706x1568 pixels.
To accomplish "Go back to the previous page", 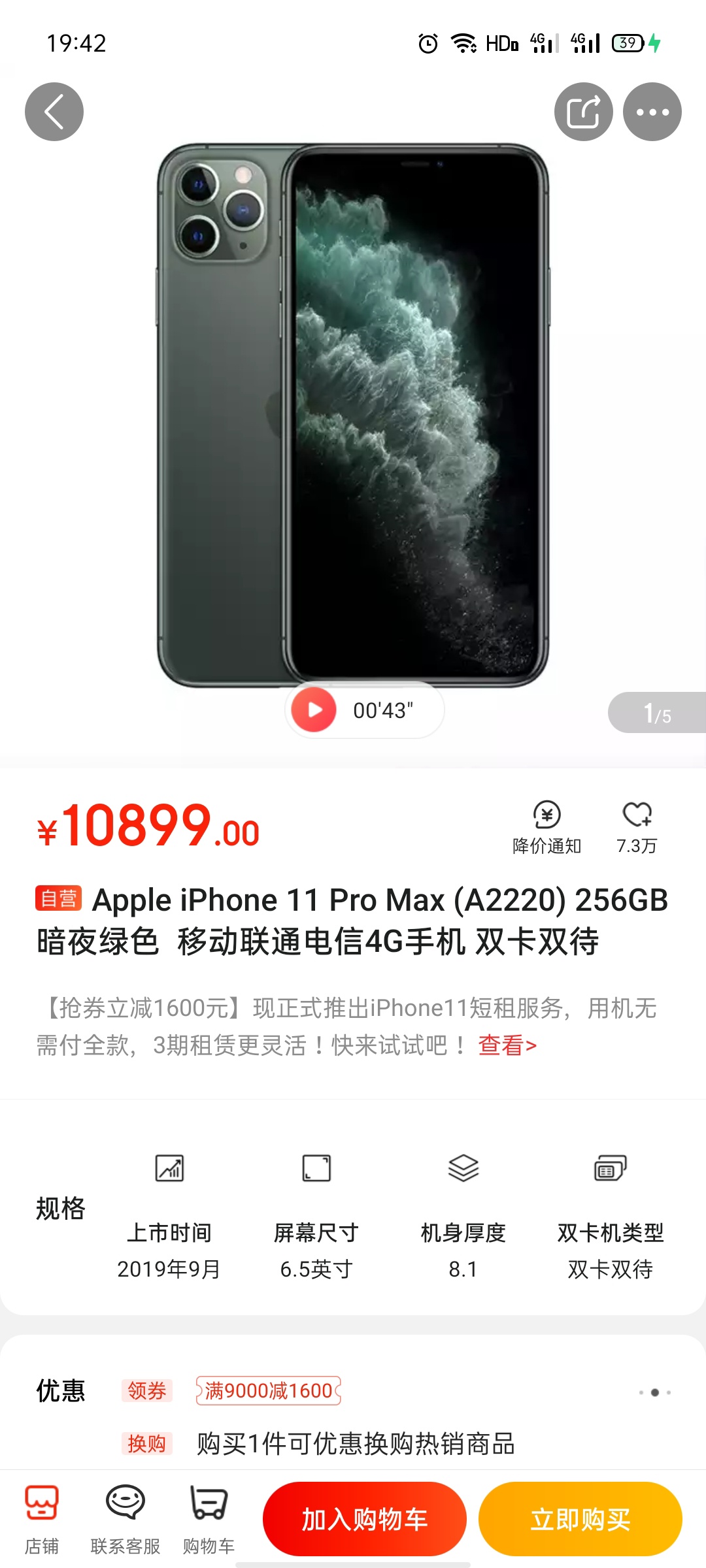I will point(54,112).
